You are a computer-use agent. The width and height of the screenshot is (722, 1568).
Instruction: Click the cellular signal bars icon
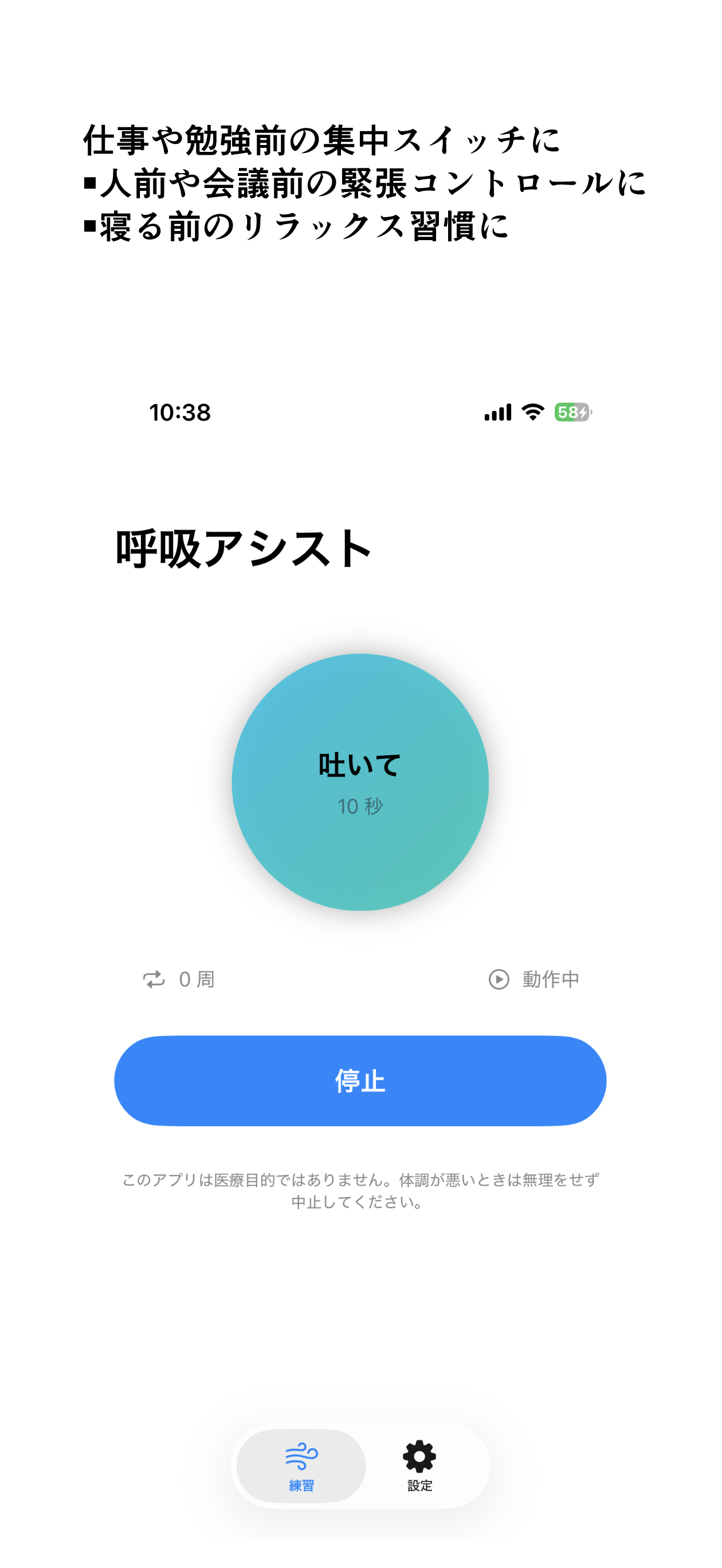(x=498, y=412)
